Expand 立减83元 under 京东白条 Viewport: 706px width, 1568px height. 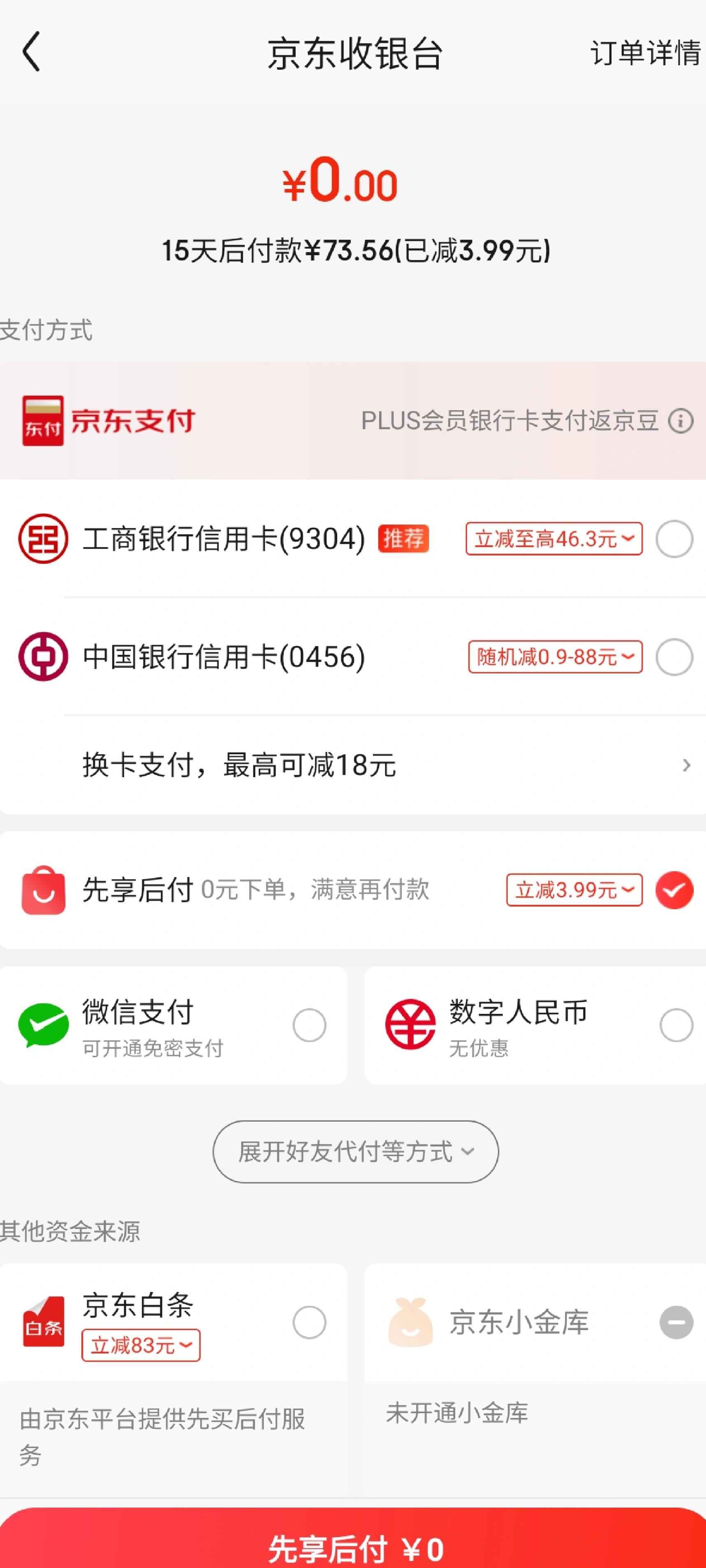coord(141,1345)
